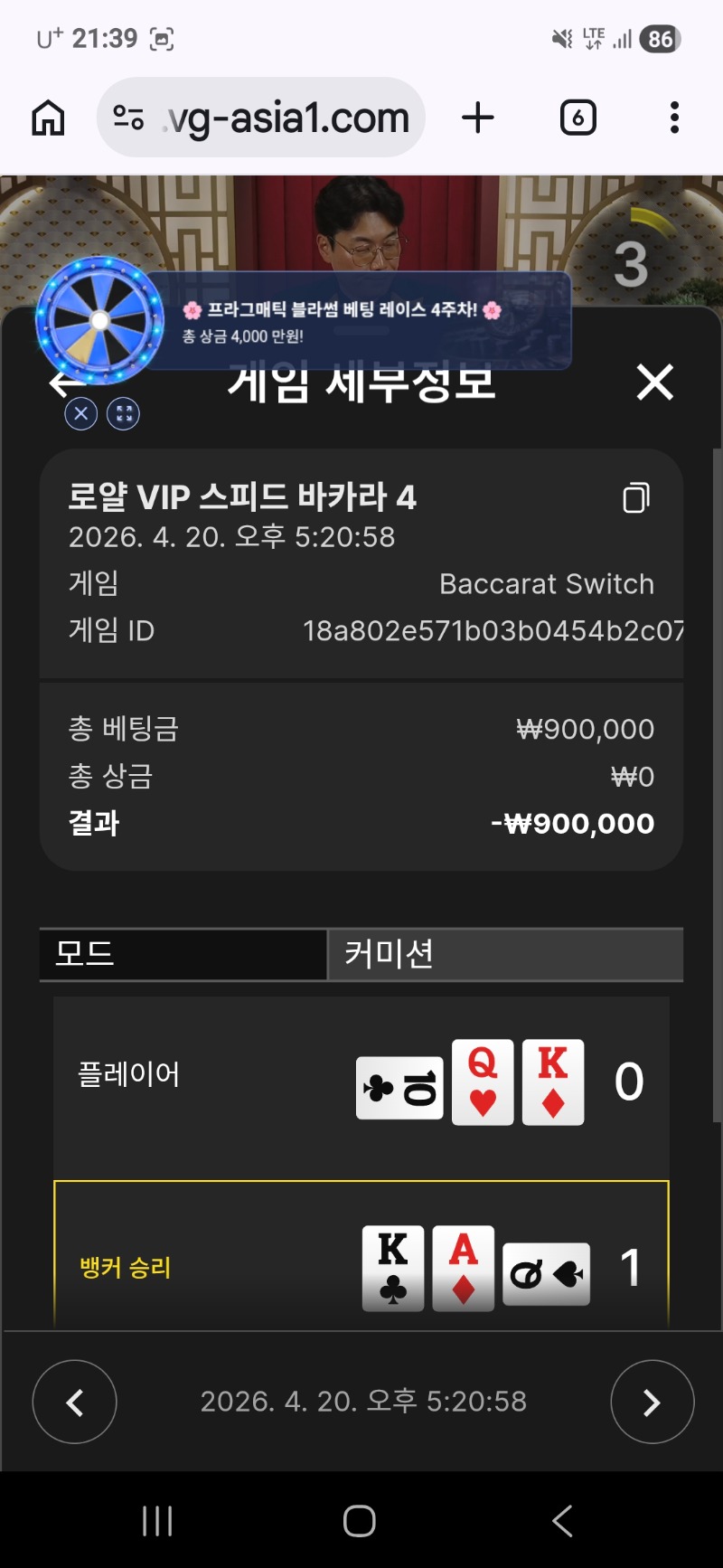This screenshot has width=723, height=1568.
Task: View the previous game record
Action: 75,1402
